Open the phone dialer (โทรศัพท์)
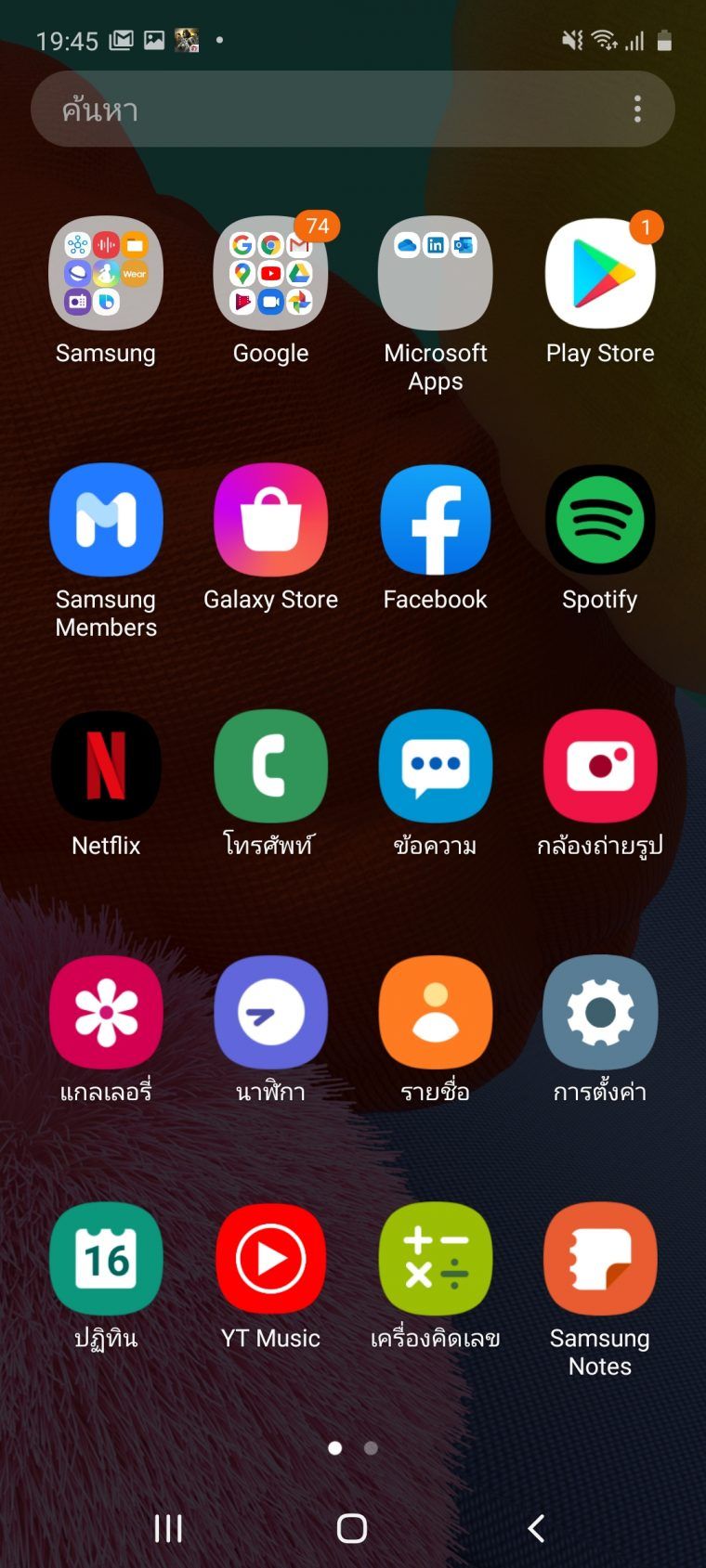Image resolution: width=706 pixels, height=1568 pixels. click(x=270, y=766)
